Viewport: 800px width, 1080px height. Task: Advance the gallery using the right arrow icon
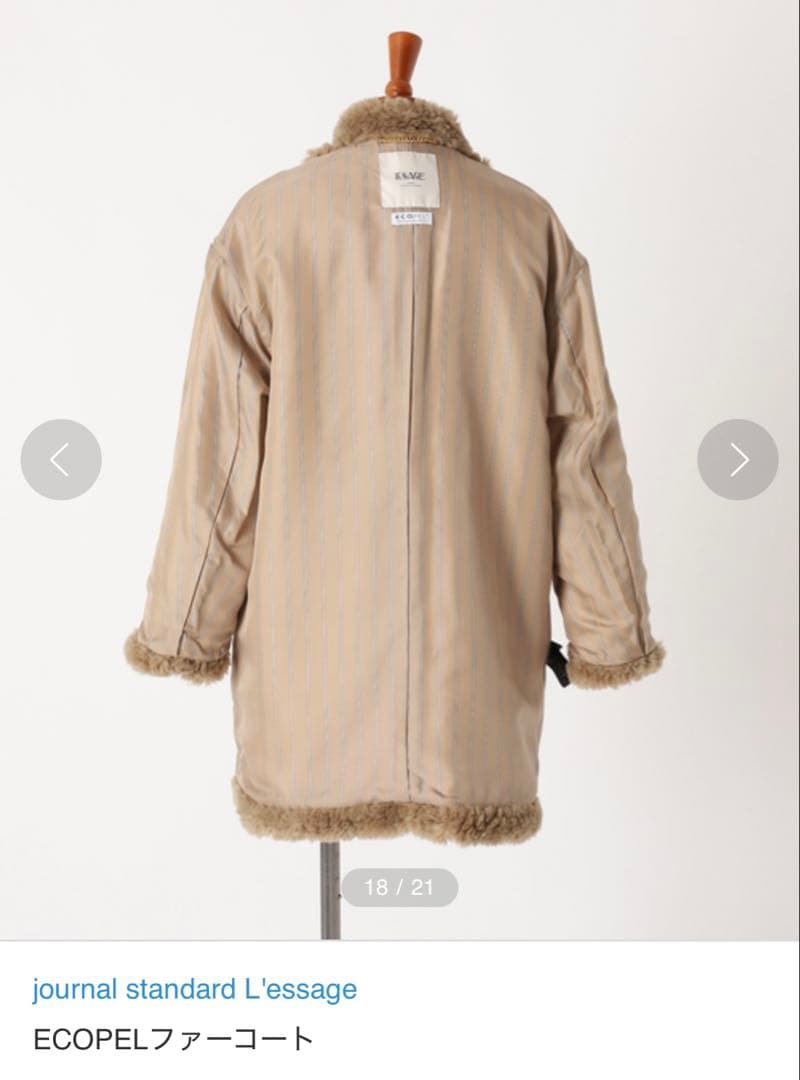pos(738,458)
